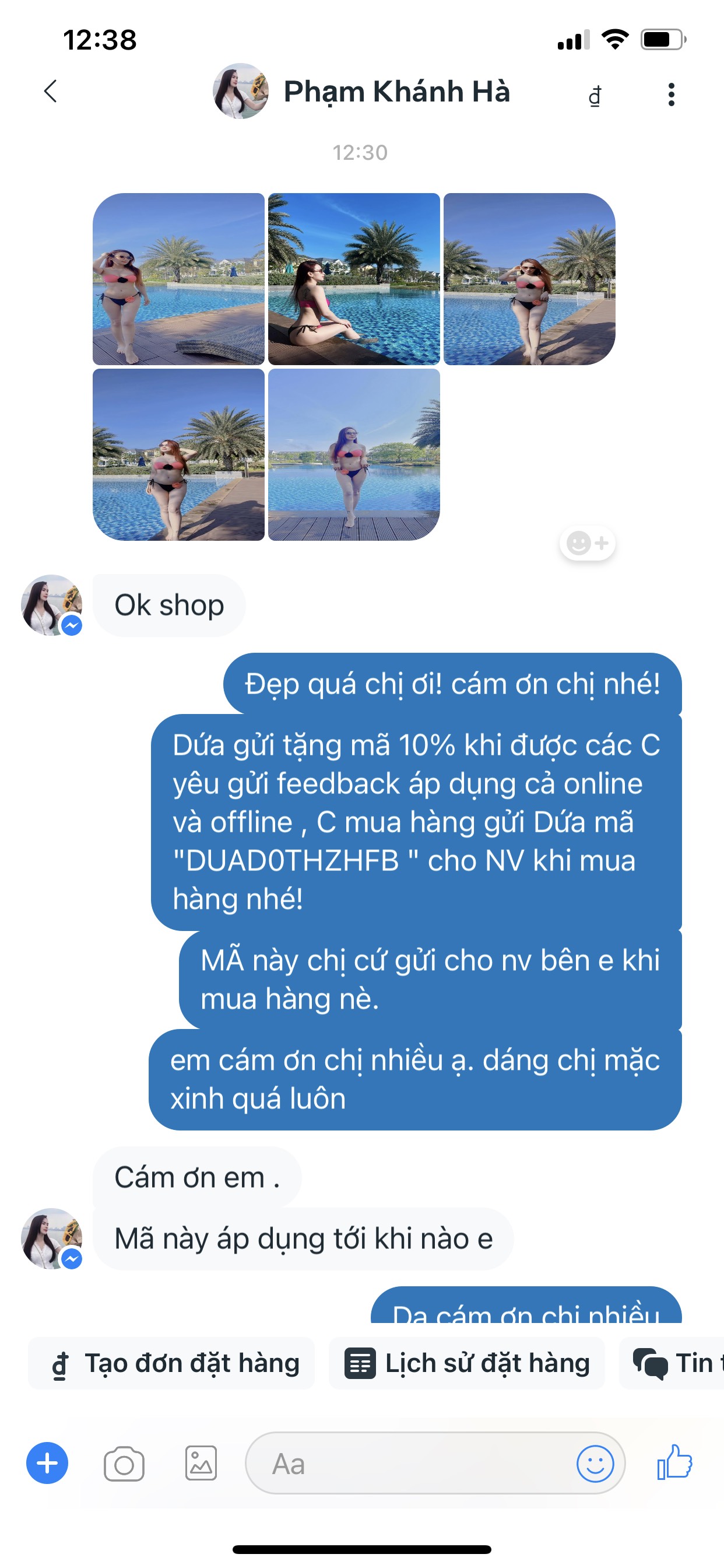Open the dong currency icon in header
Viewport: 724px width, 1568px height.
(595, 96)
